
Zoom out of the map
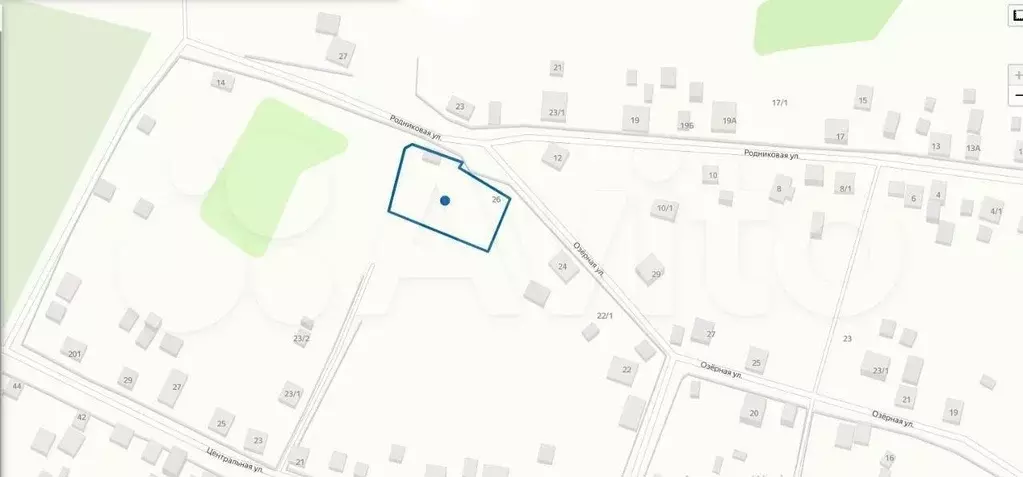coord(1017,95)
